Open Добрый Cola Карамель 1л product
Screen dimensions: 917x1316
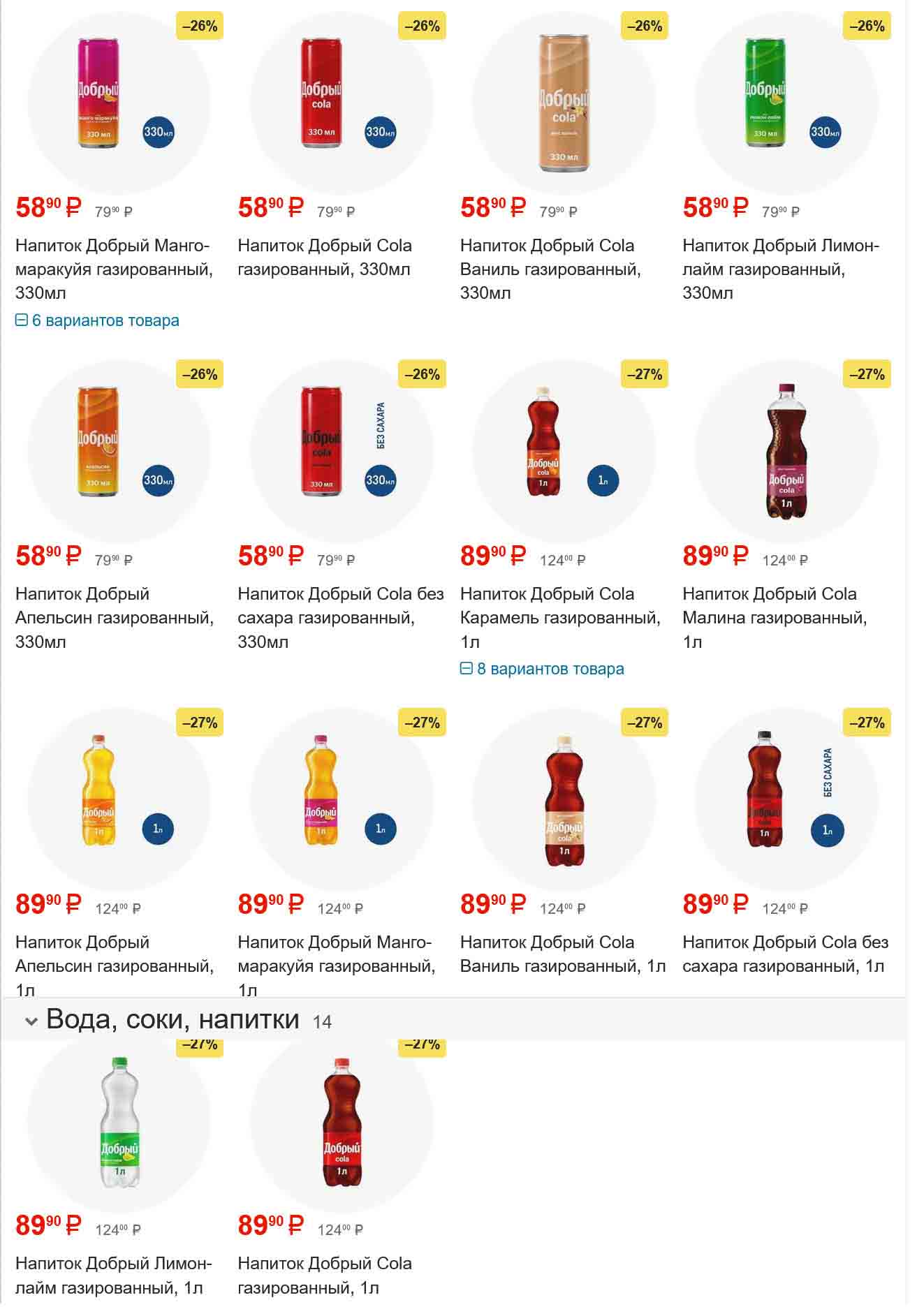tap(559, 617)
